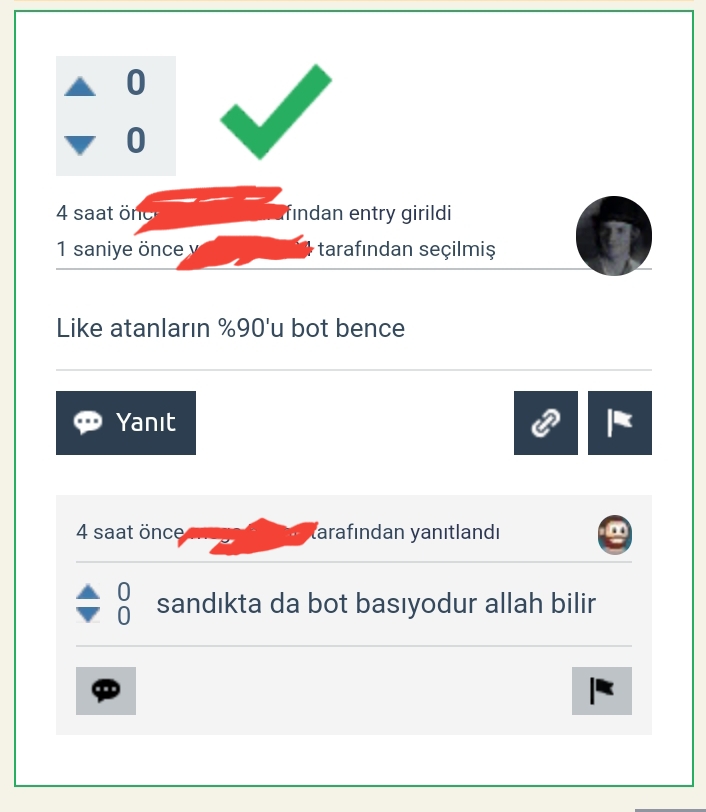706x812 pixels.
Task: Tap the Yanıt reply button
Action: (126, 423)
